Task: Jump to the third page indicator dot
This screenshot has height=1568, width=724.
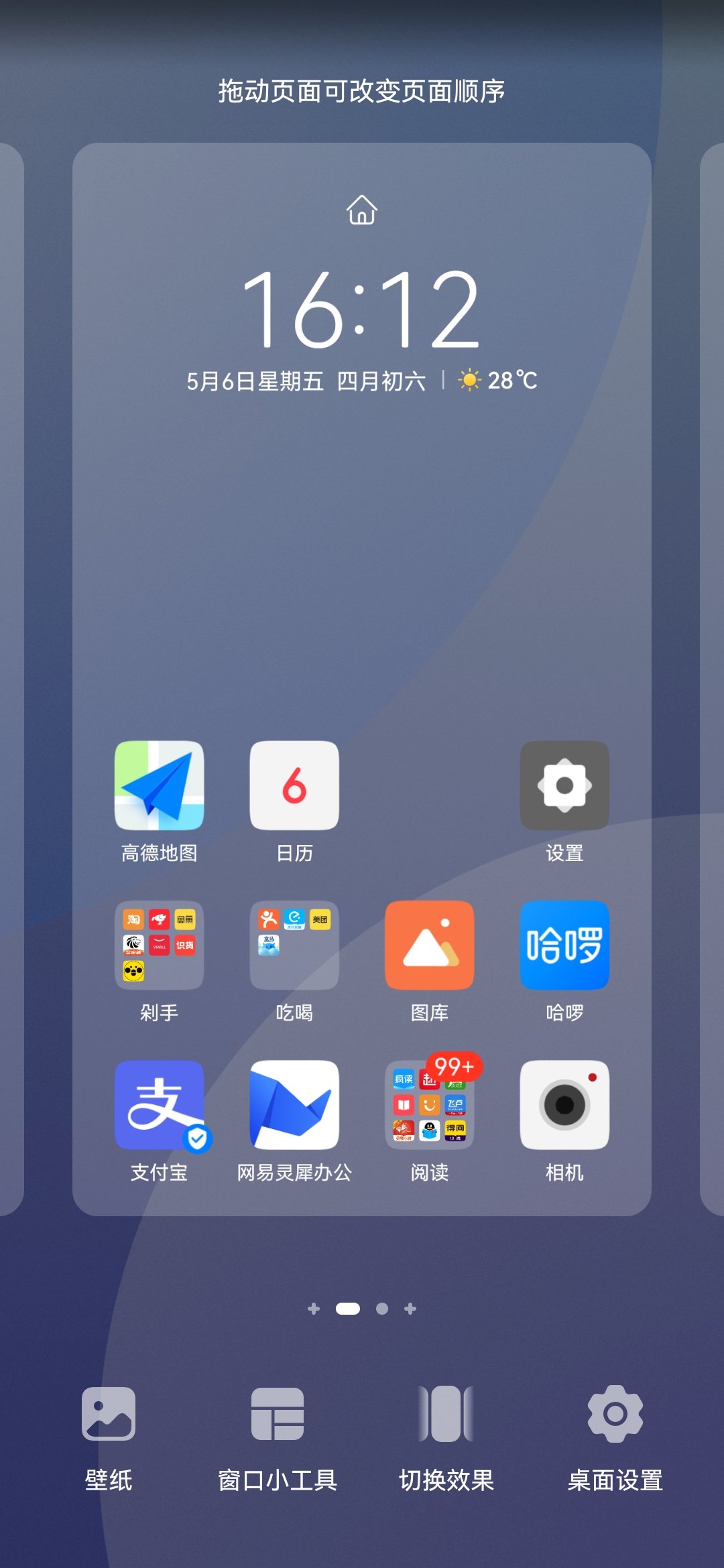Action: point(382,1308)
